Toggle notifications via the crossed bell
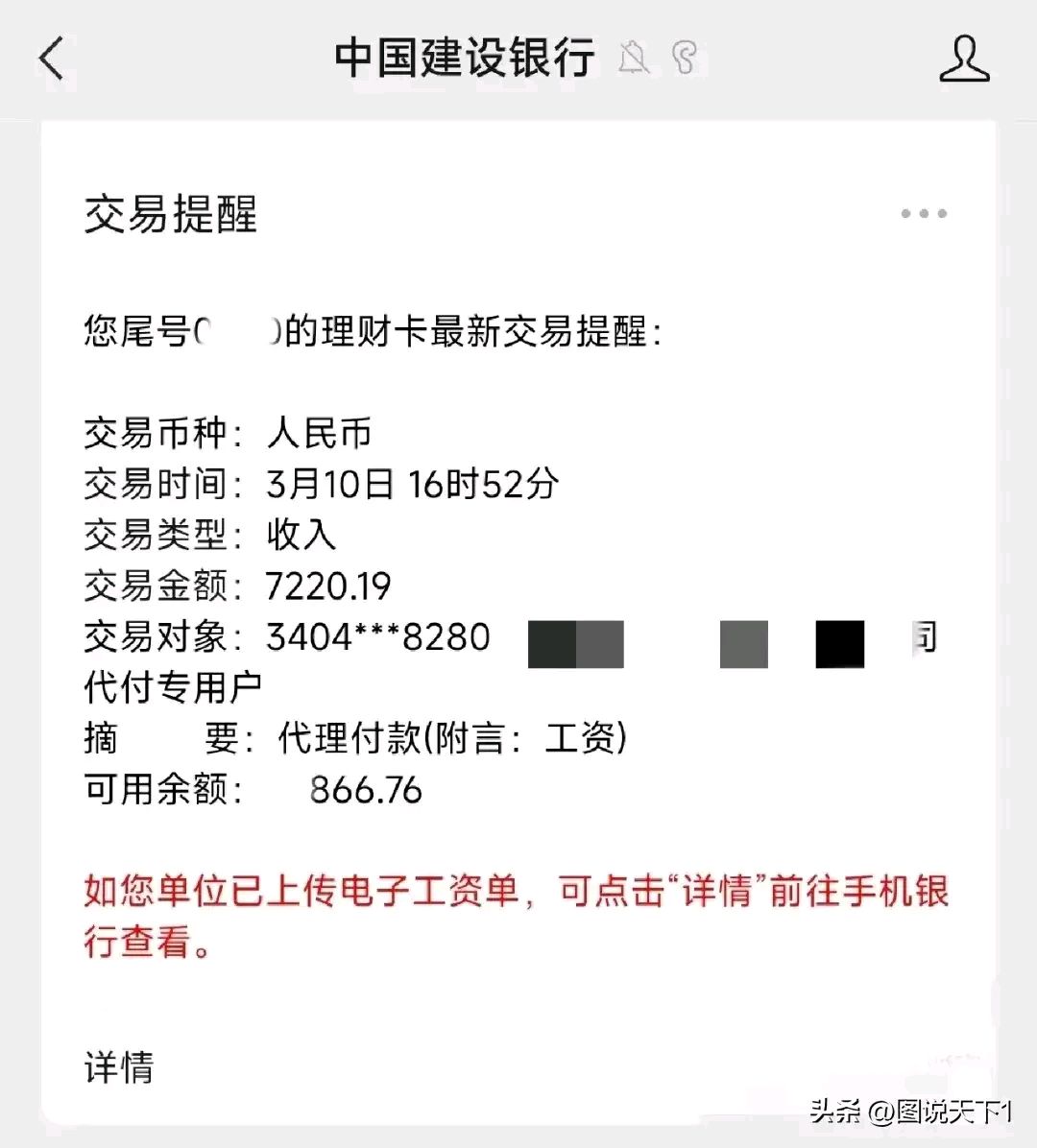Screen dimensions: 1037x1148 tap(632, 60)
